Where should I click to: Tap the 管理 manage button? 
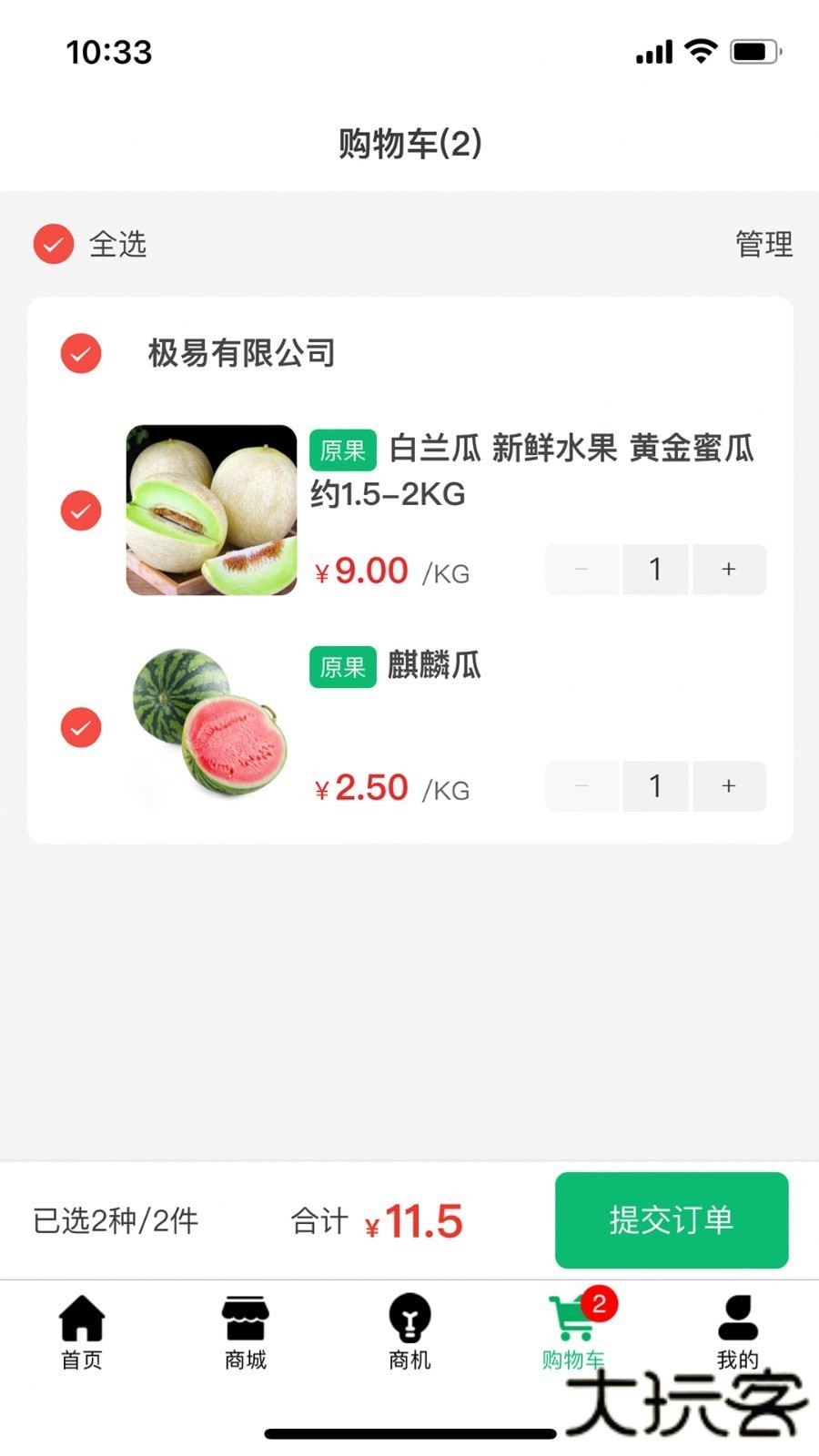click(x=763, y=243)
